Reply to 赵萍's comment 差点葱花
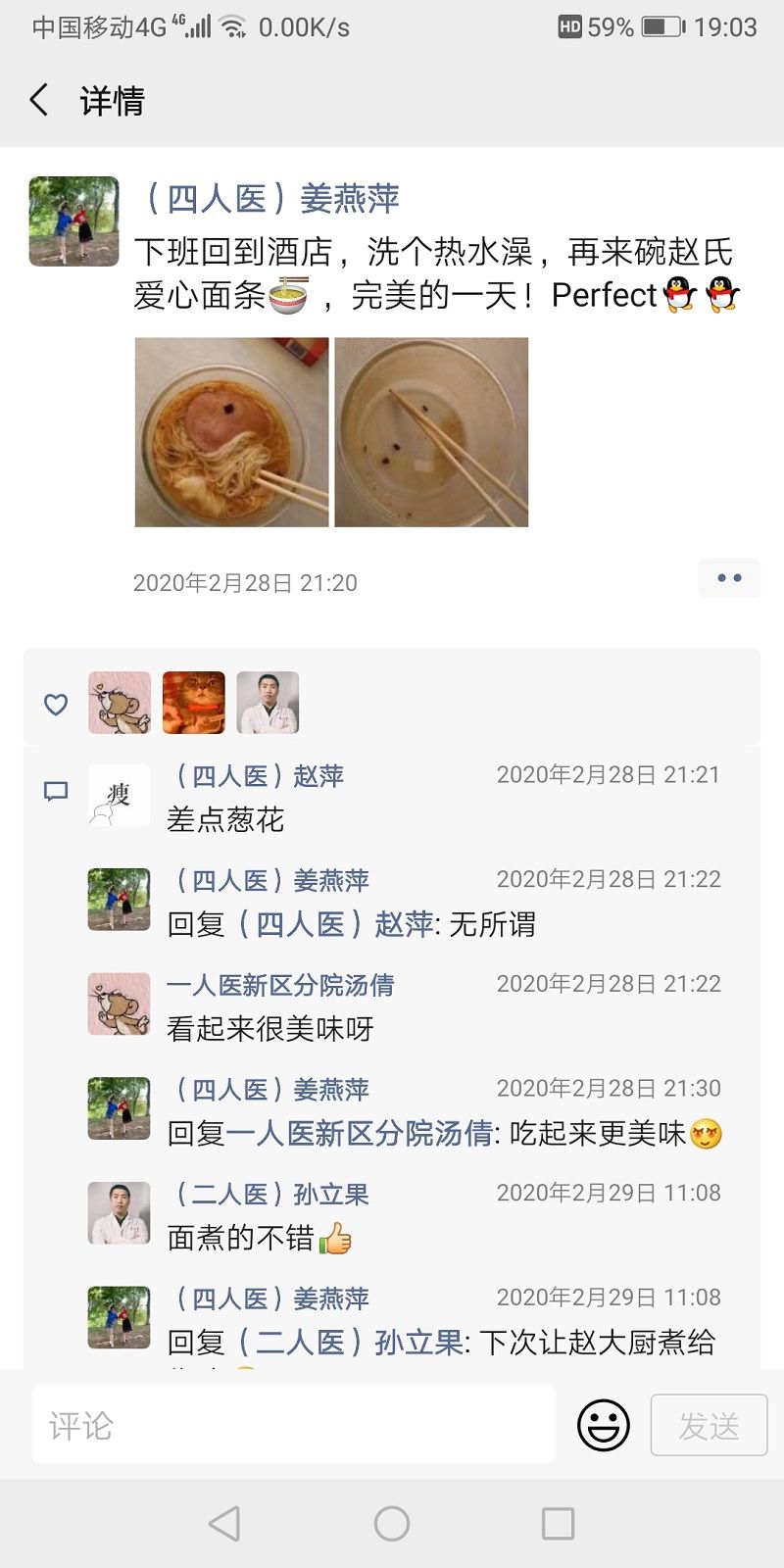 (225, 819)
